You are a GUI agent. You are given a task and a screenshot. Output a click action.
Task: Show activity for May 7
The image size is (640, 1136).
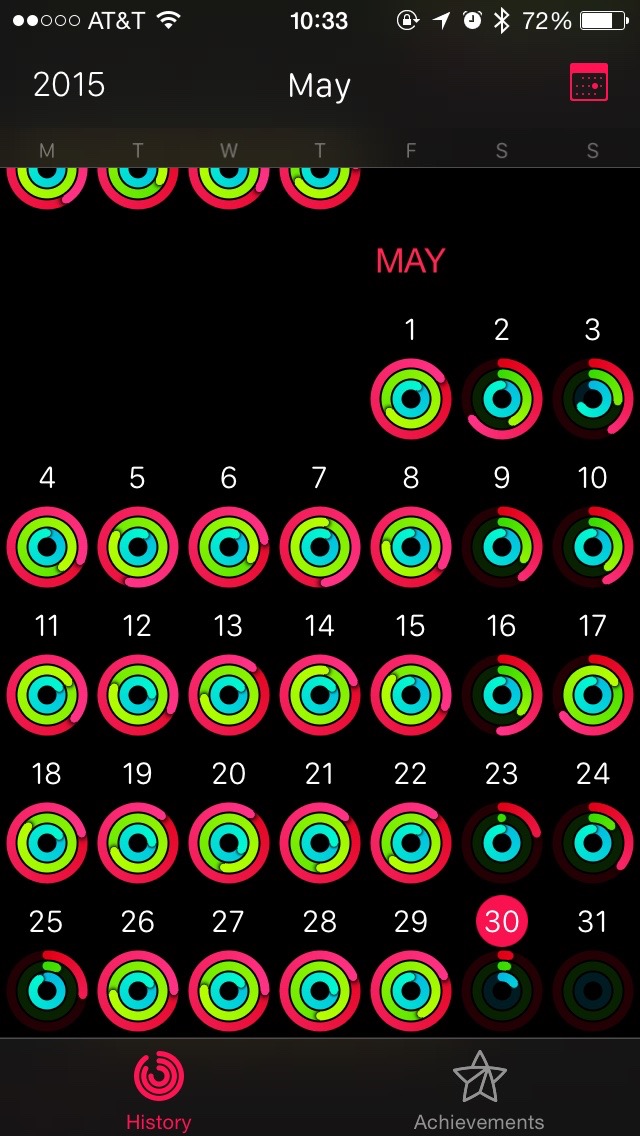pos(319,547)
